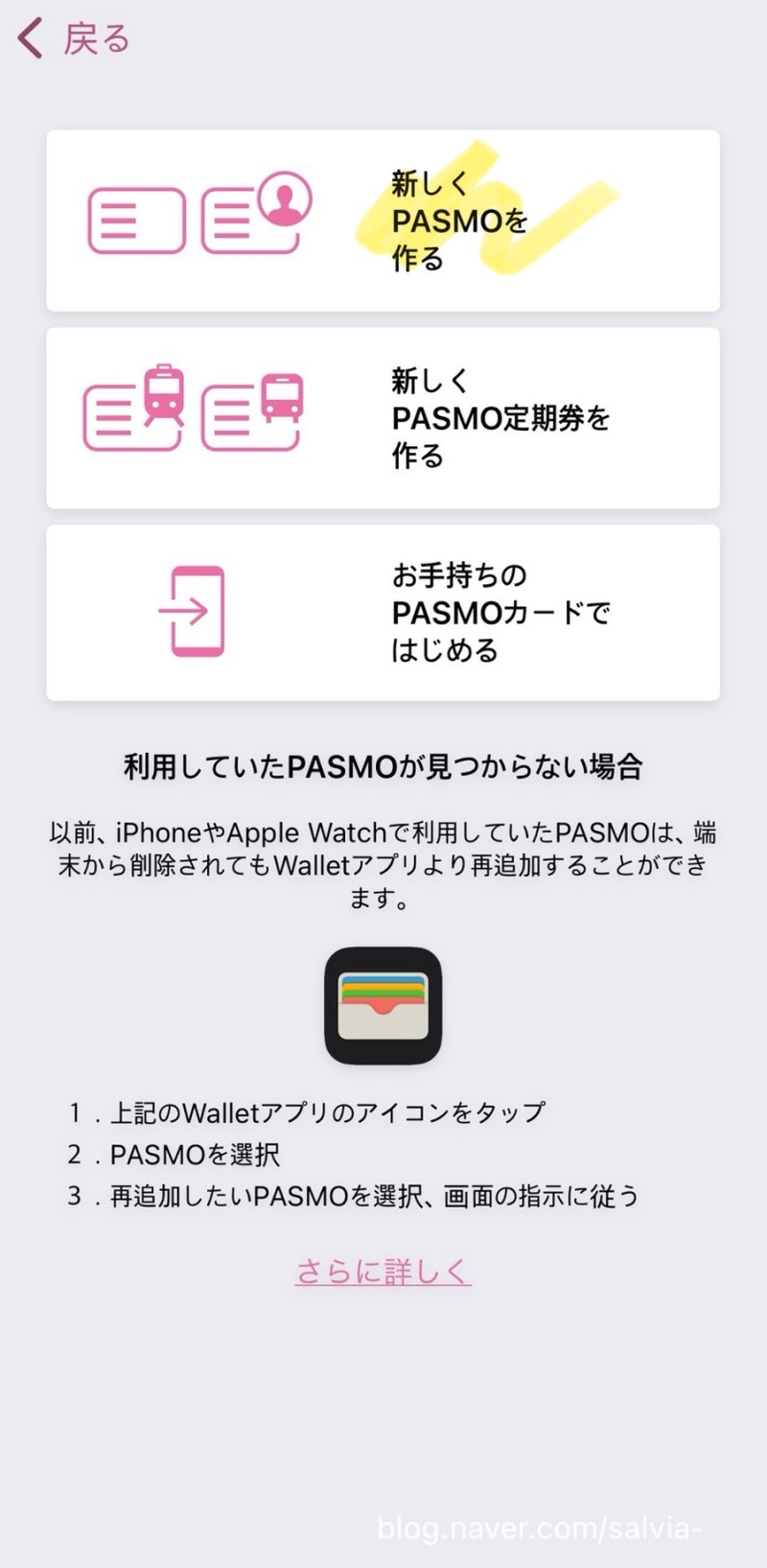This screenshot has width=767, height=1568.
Task: Tap the Wallet app icon
Action: click(x=383, y=1006)
